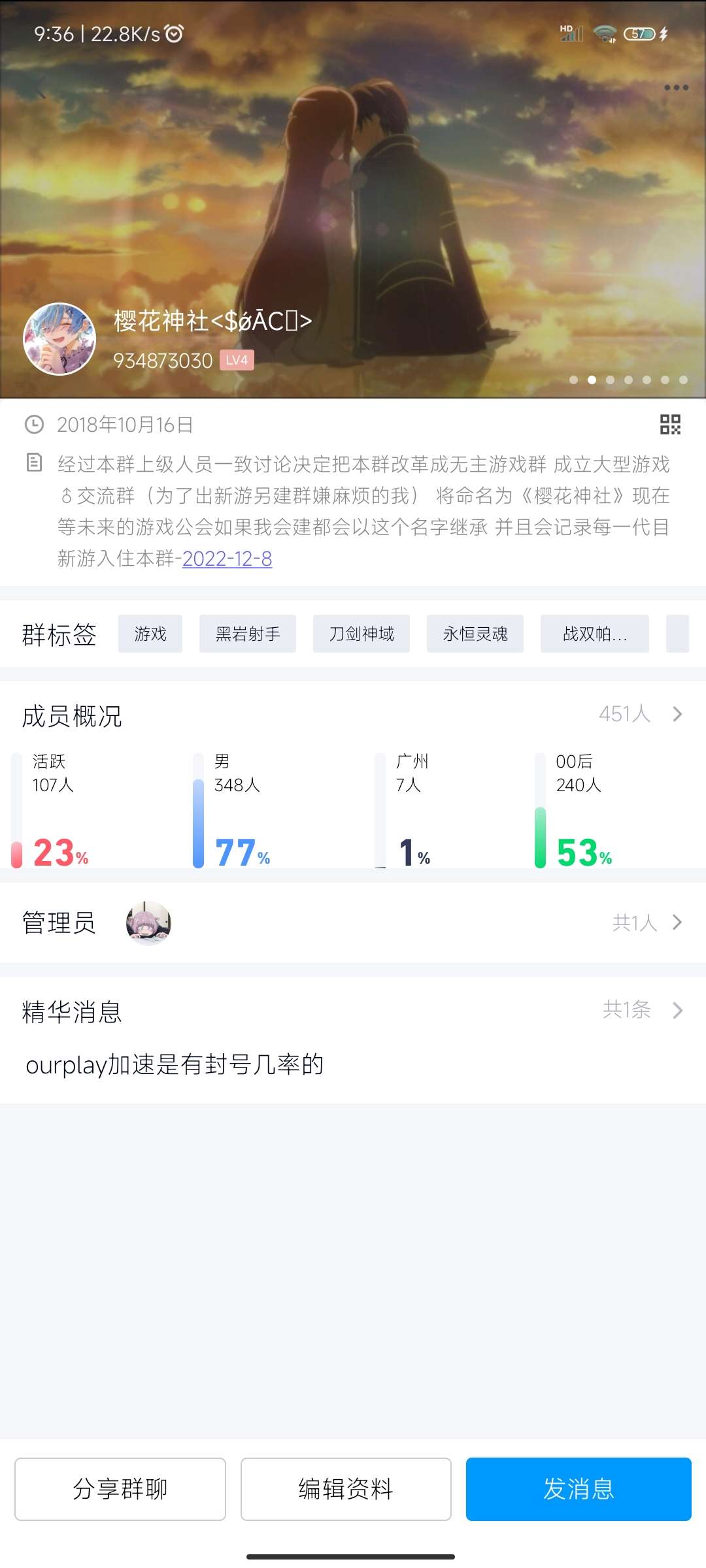This screenshot has width=706, height=1568.
Task: Select the 黑岩射手 tag chip
Action: pyautogui.click(x=248, y=634)
